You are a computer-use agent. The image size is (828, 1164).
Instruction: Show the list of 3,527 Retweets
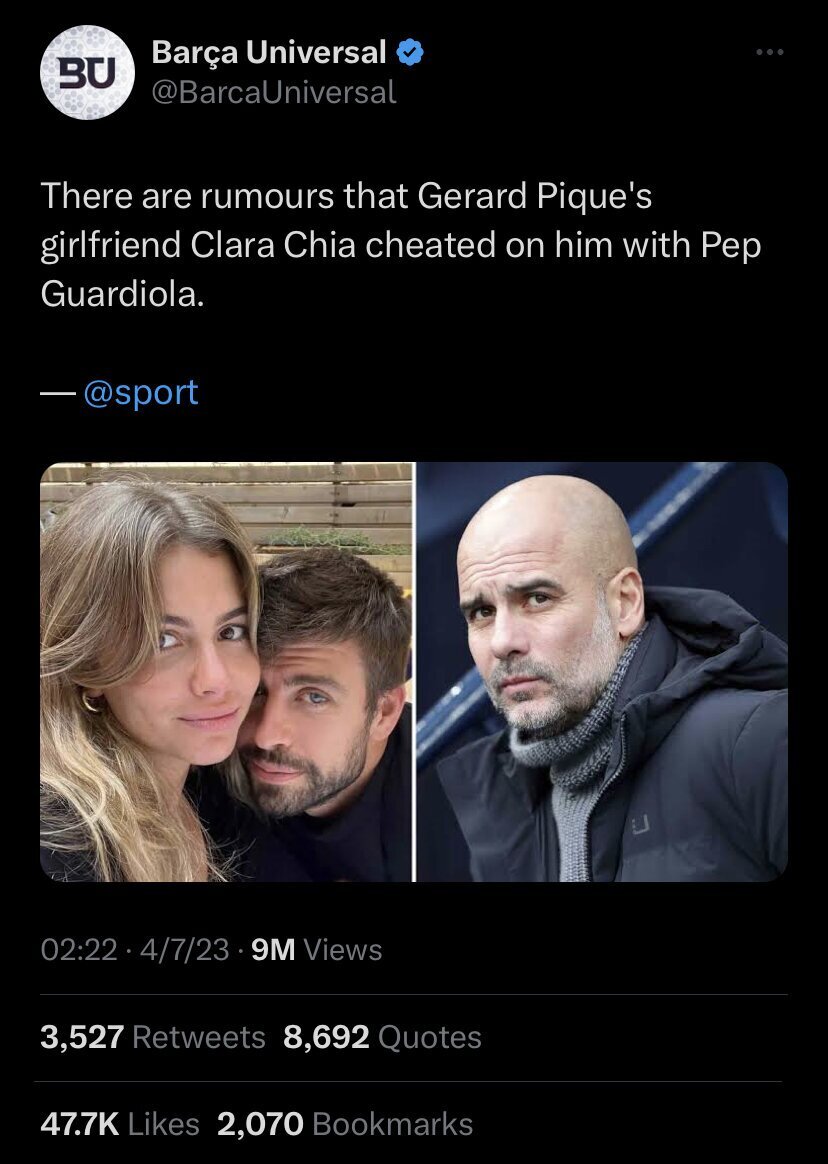pyautogui.click(x=152, y=1037)
